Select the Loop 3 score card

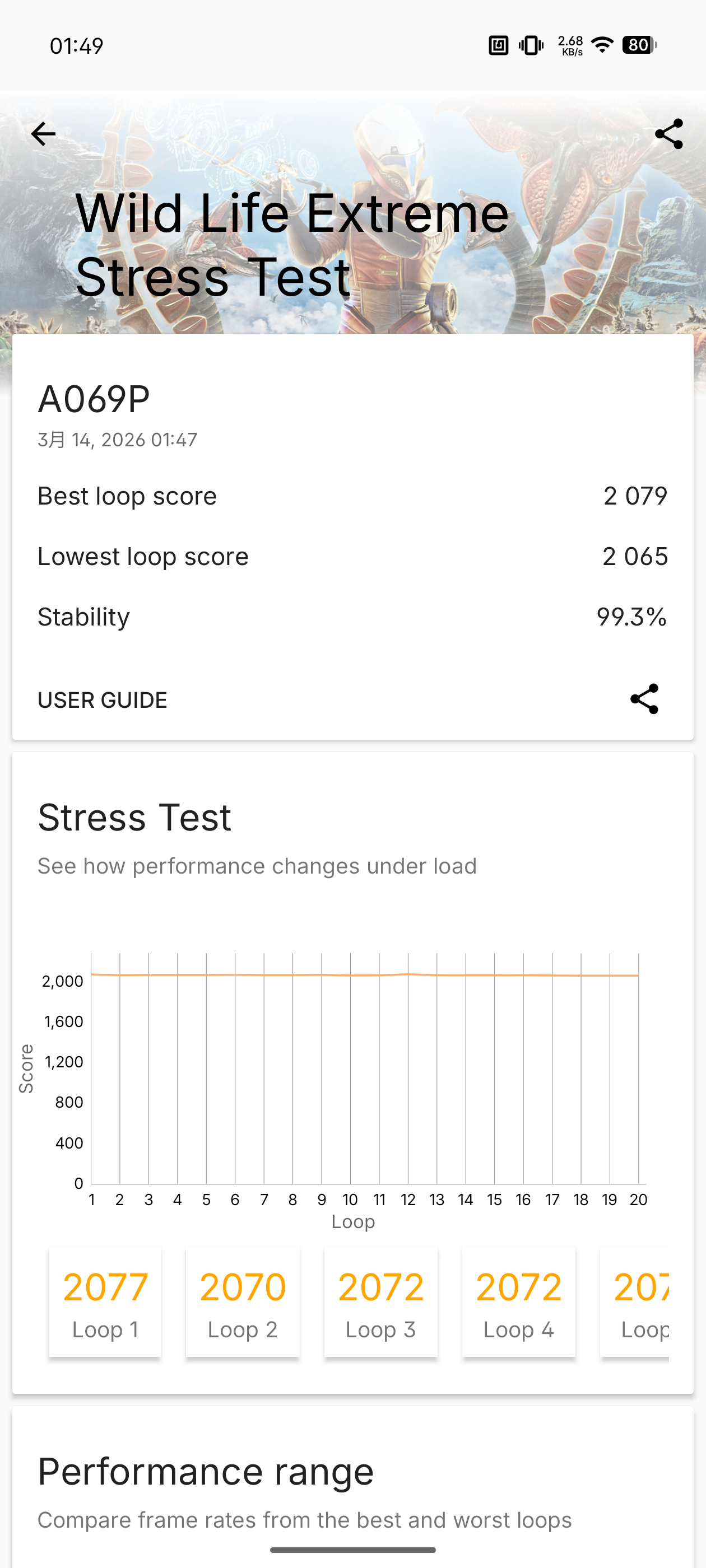click(x=380, y=1302)
